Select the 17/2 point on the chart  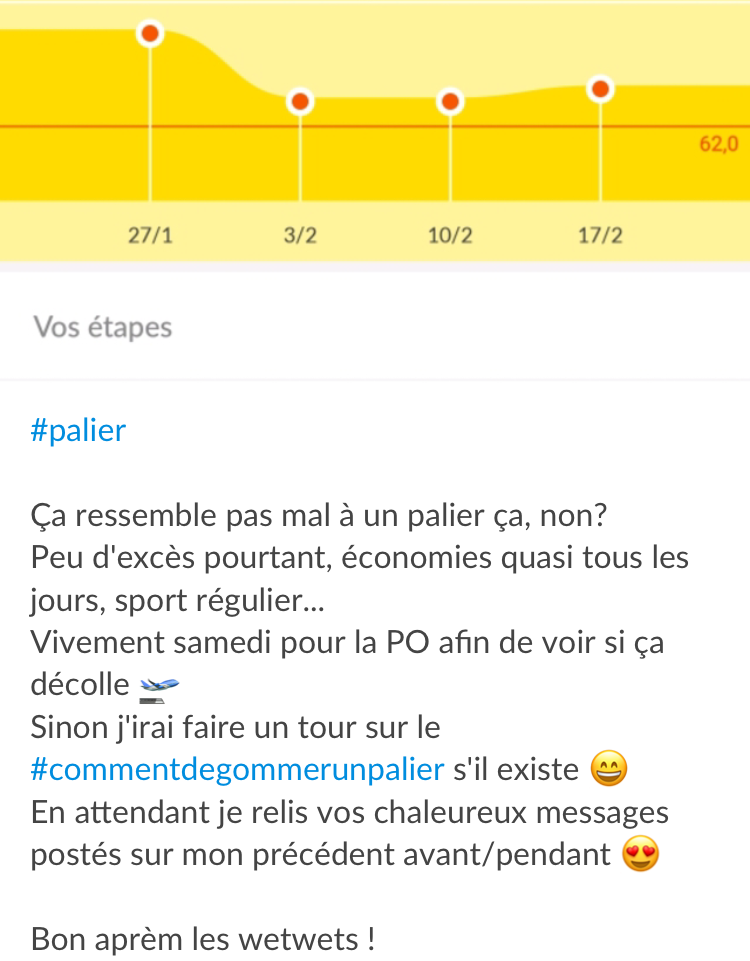[x=600, y=89]
